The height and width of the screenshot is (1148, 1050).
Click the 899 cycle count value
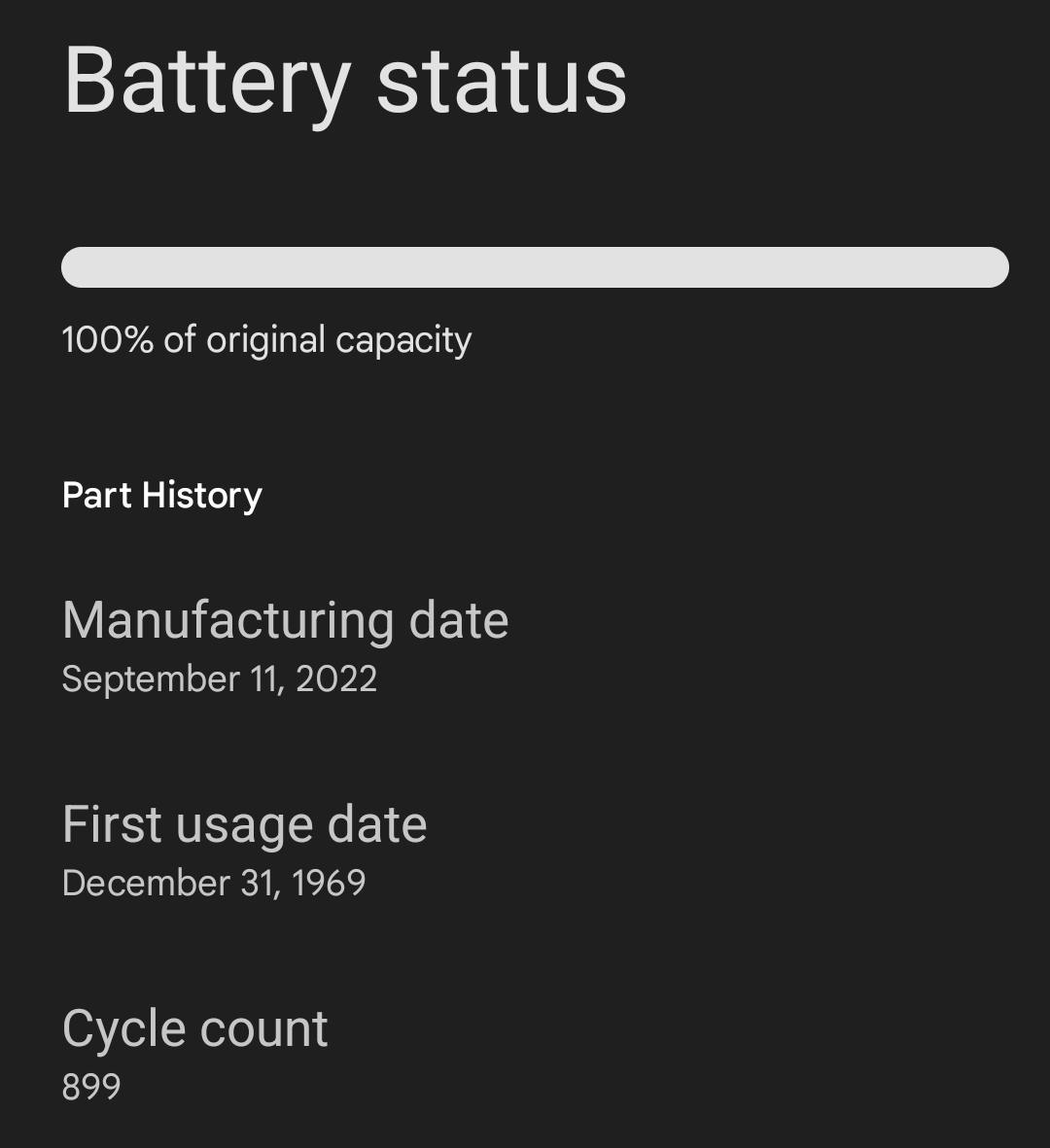[89, 1087]
